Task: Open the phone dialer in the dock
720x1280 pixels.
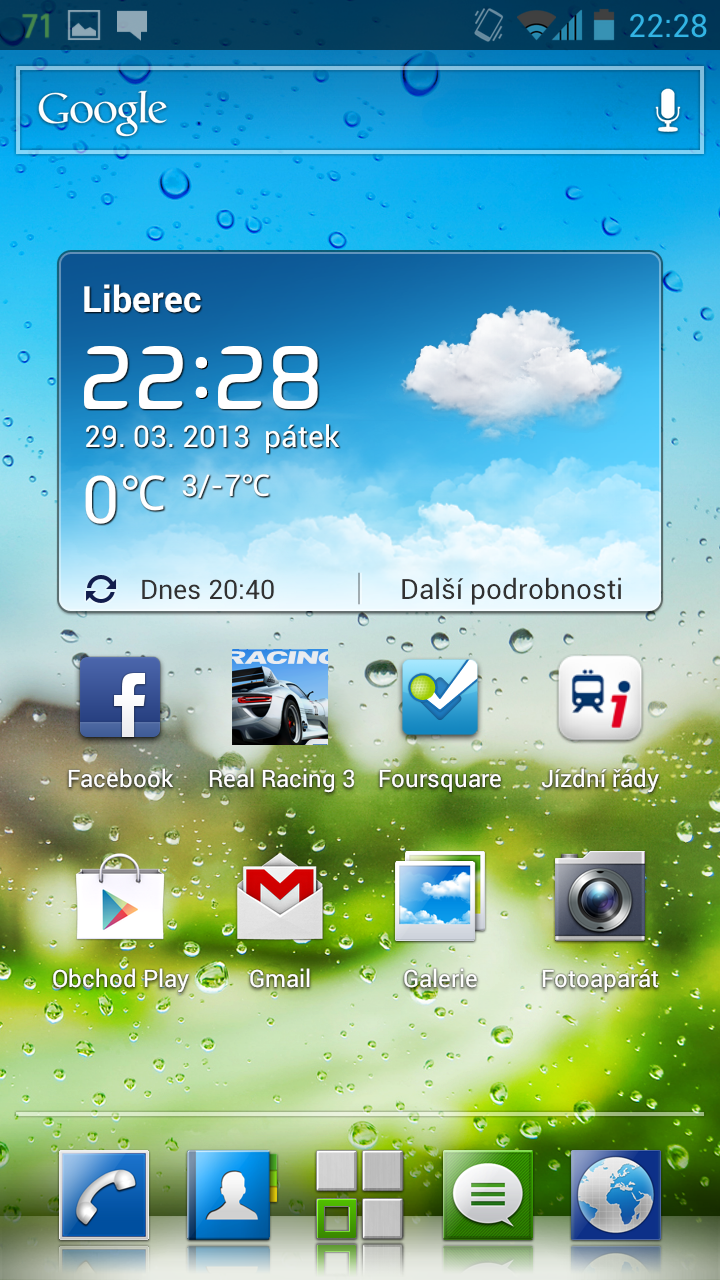Action: tap(104, 1195)
